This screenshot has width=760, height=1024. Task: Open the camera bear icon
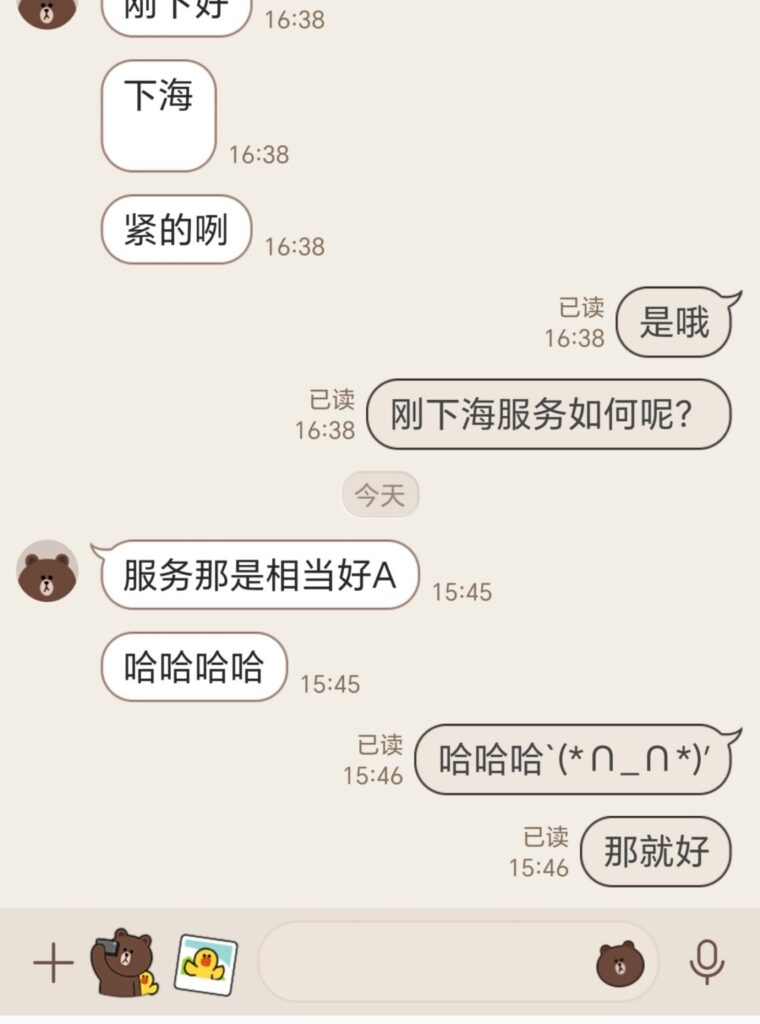coord(123,963)
